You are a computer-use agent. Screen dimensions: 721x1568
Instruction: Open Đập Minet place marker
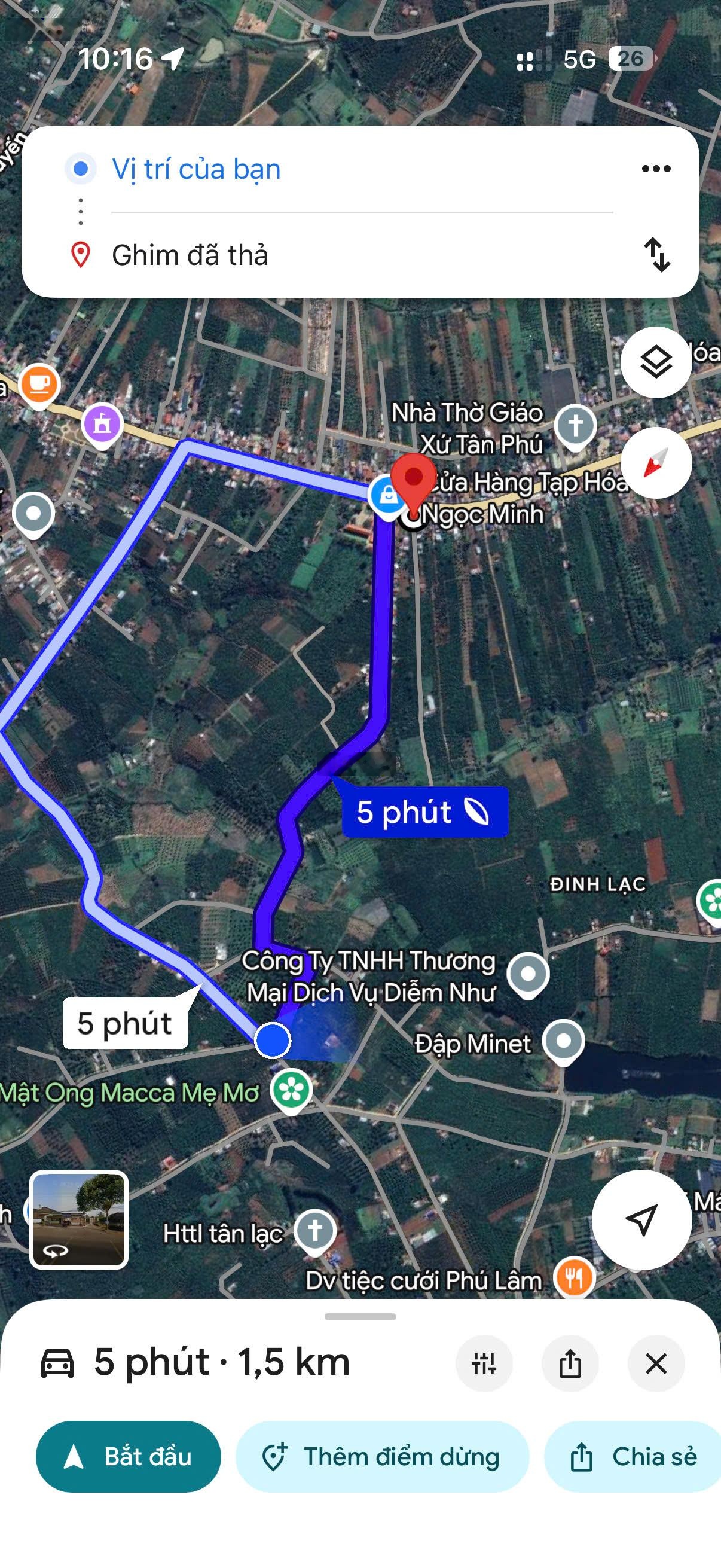[x=563, y=1041]
